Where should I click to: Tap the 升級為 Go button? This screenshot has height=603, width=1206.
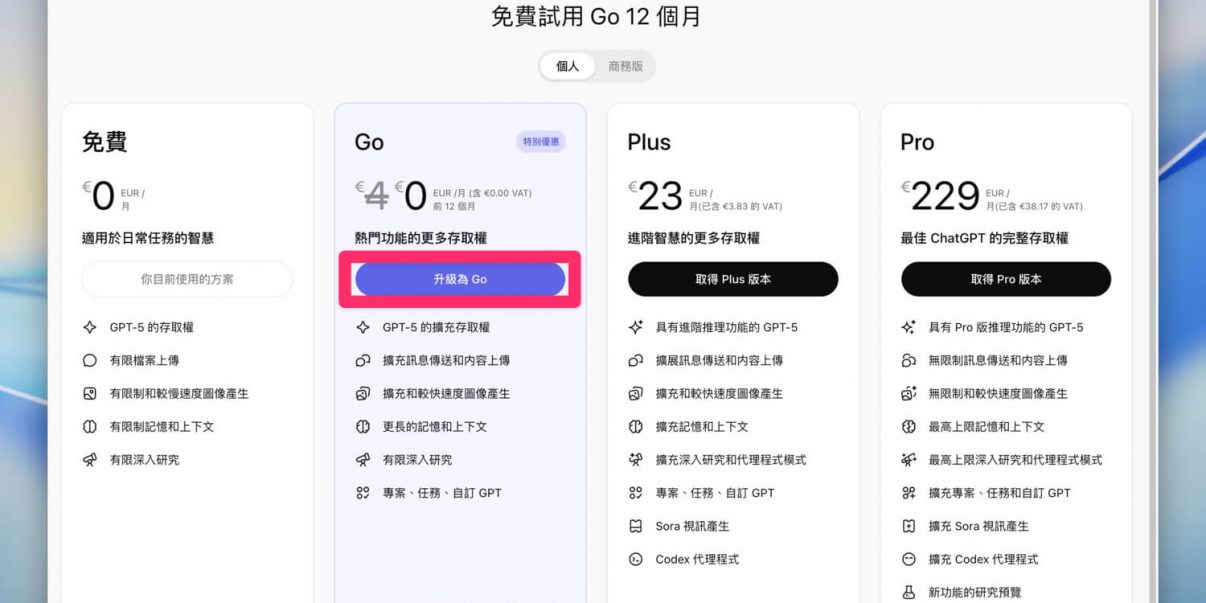coord(460,279)
